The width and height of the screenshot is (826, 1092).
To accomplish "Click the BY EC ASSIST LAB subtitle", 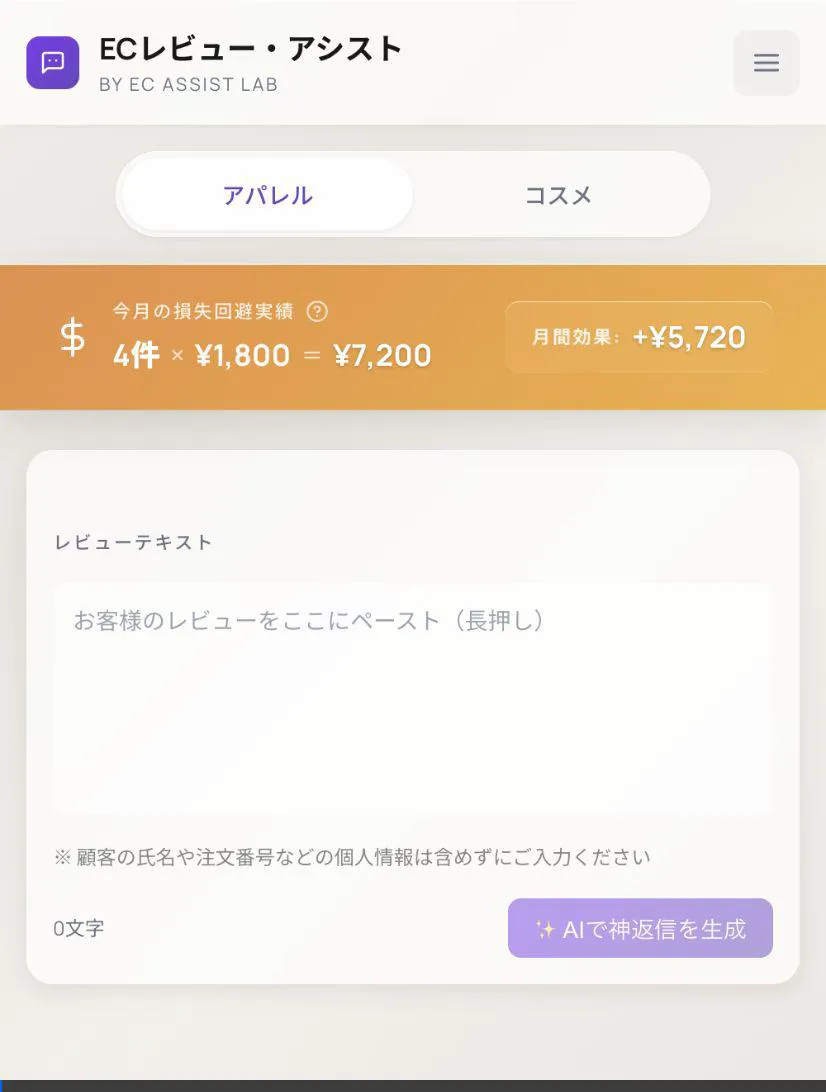I will click(191, 85).
